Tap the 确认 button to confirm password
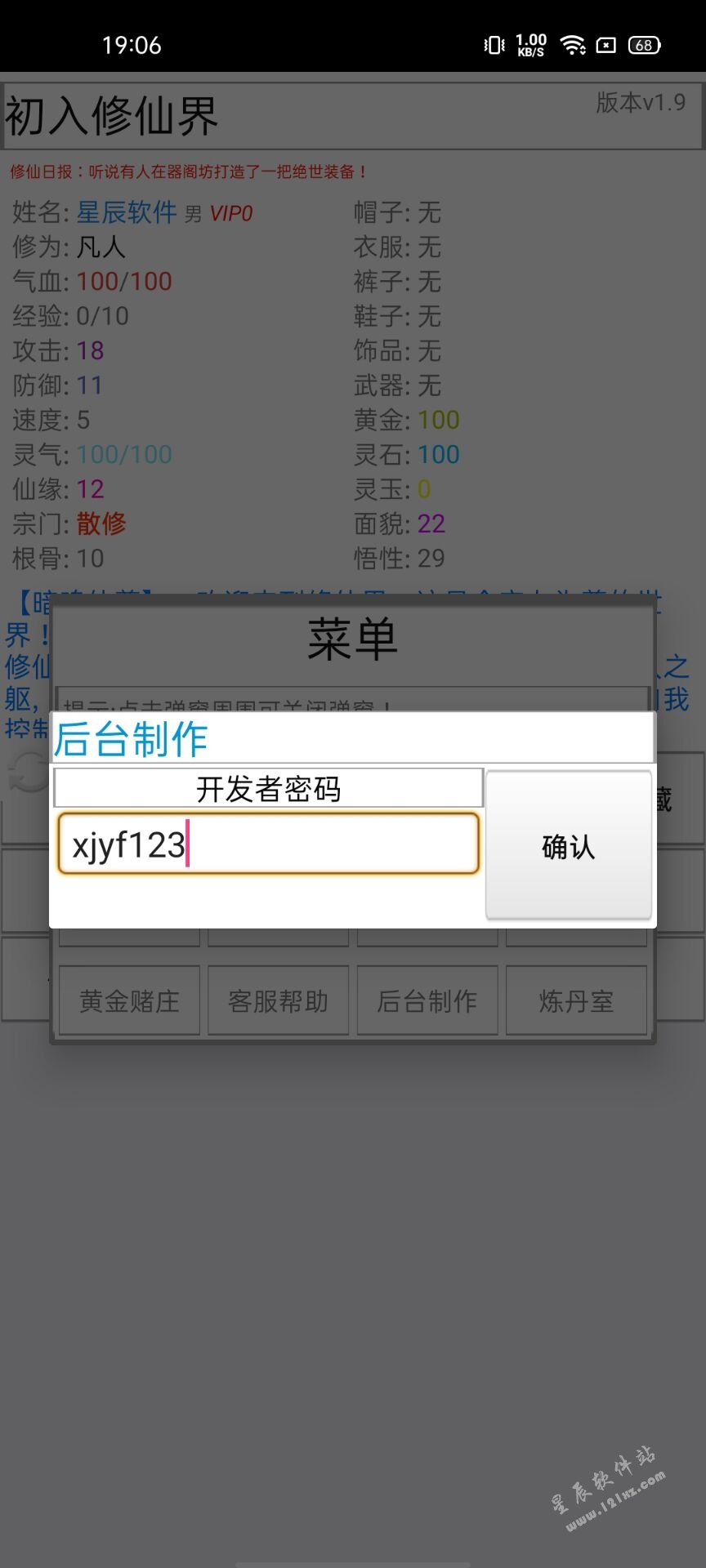 click(x=569, y=846)
